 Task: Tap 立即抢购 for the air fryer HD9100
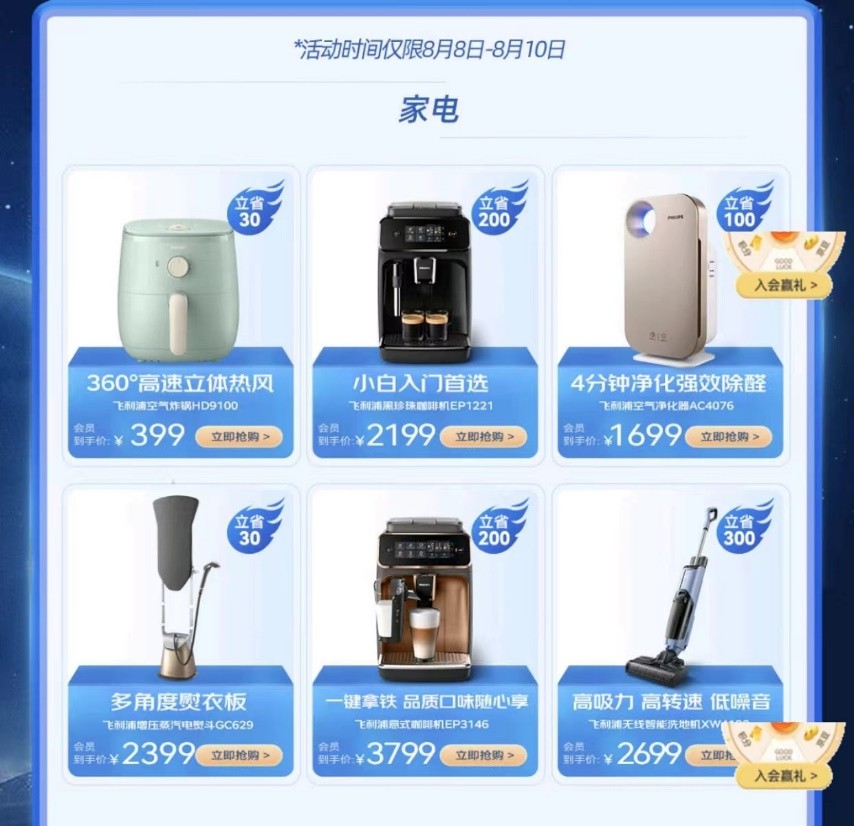click(240, 437)
